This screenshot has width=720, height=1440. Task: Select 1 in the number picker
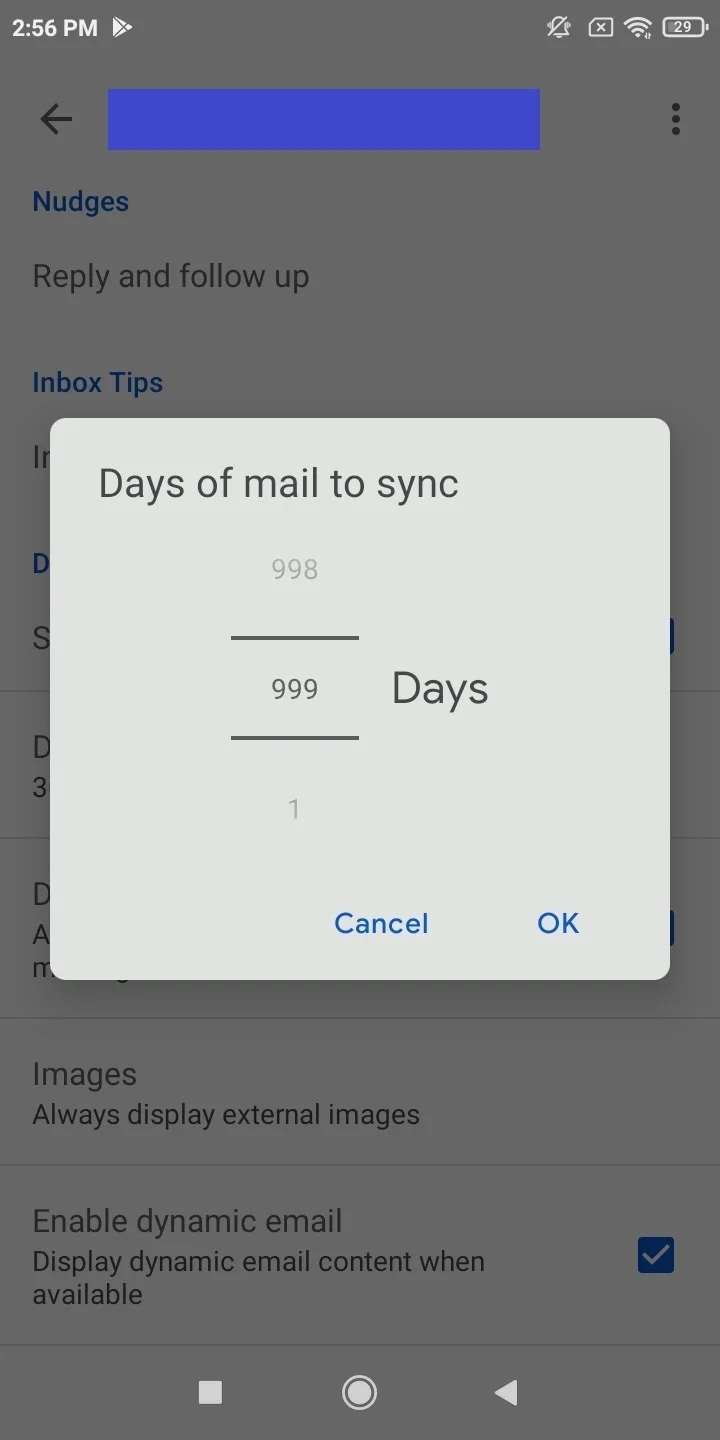[294, 809]
